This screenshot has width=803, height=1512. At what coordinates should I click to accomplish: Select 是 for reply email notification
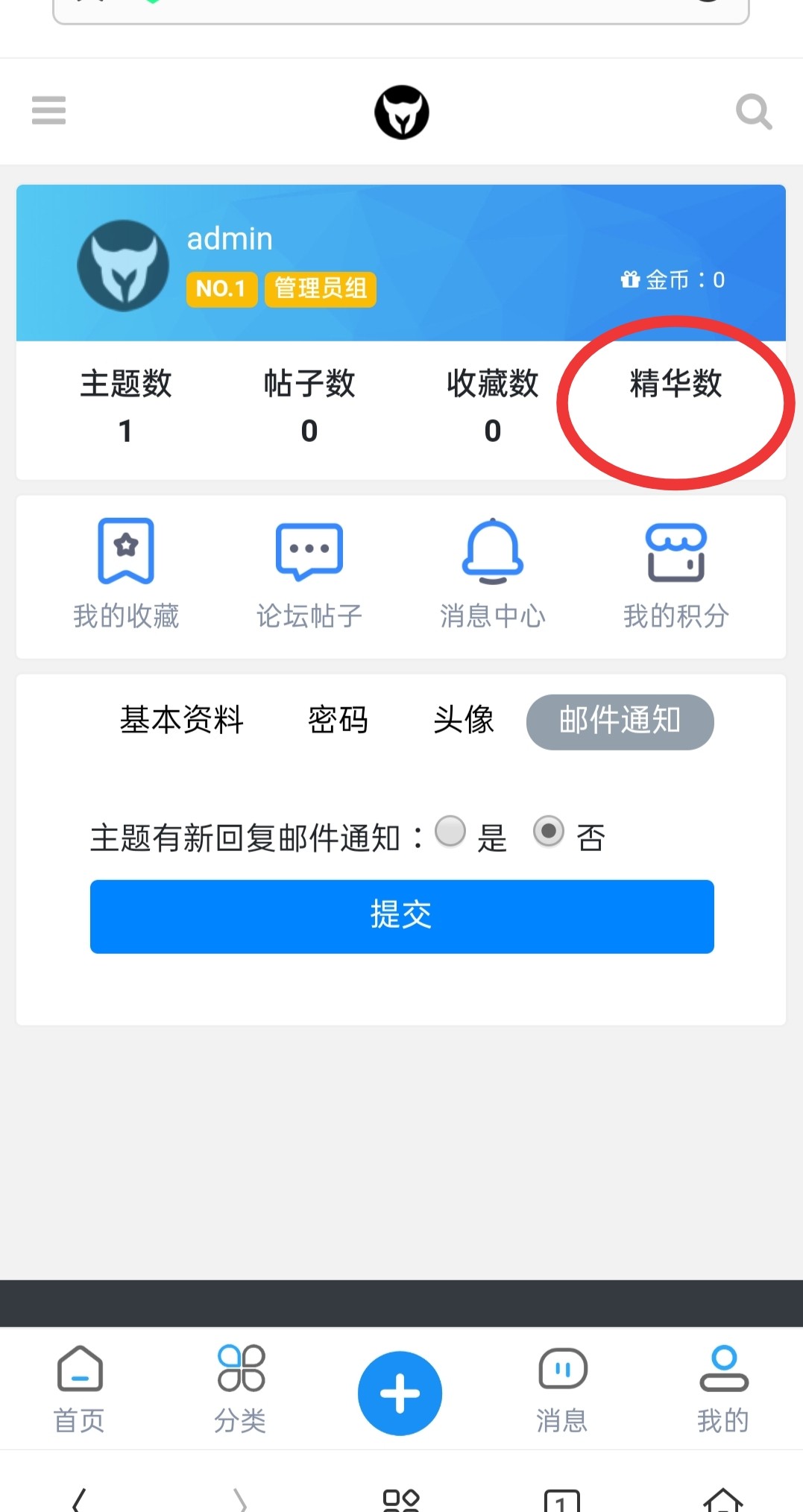pyautogui.click(x=450, y=832)
